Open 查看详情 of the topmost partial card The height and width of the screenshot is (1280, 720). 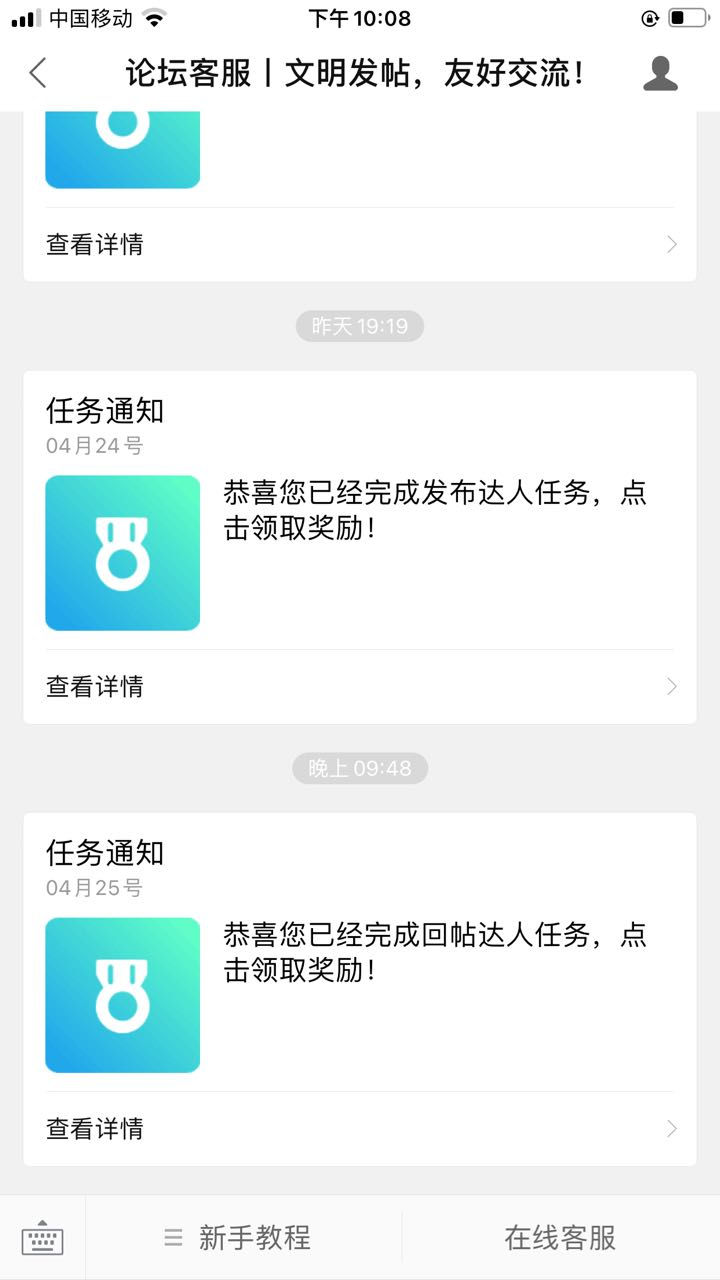360,244
